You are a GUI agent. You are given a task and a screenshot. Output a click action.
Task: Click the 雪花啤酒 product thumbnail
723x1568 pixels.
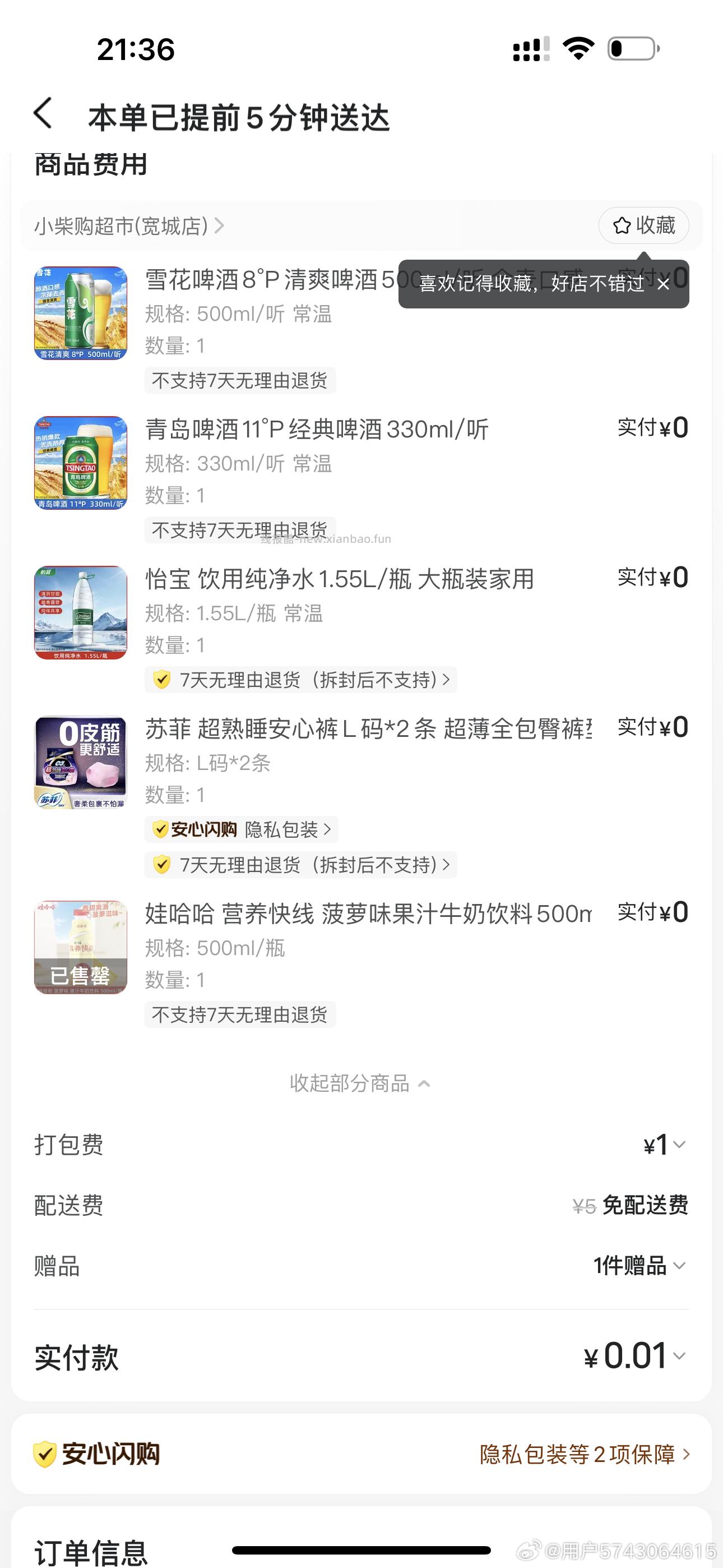click(x=80, y=312)
